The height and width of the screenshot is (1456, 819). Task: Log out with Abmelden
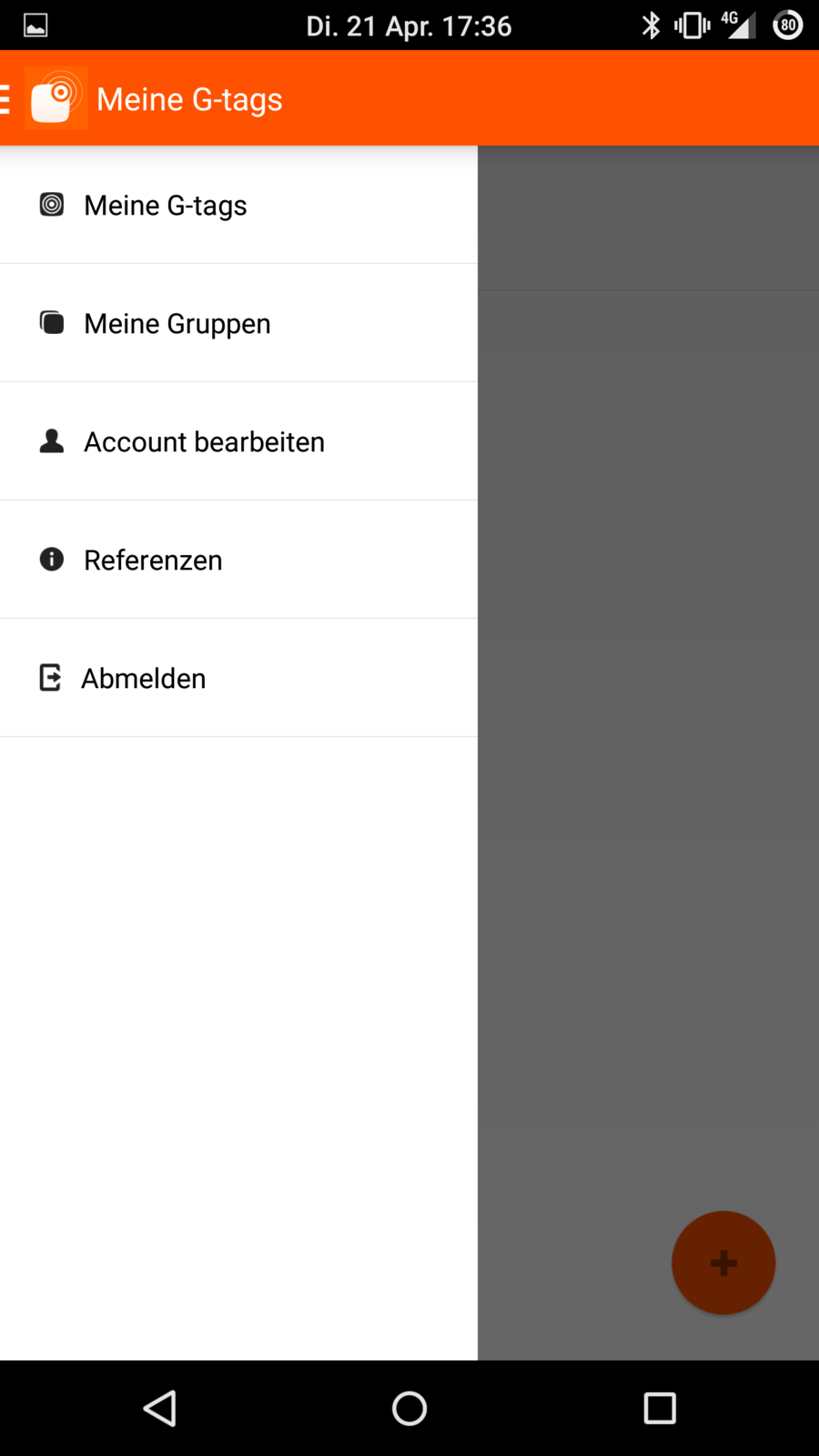coord(143,679)
